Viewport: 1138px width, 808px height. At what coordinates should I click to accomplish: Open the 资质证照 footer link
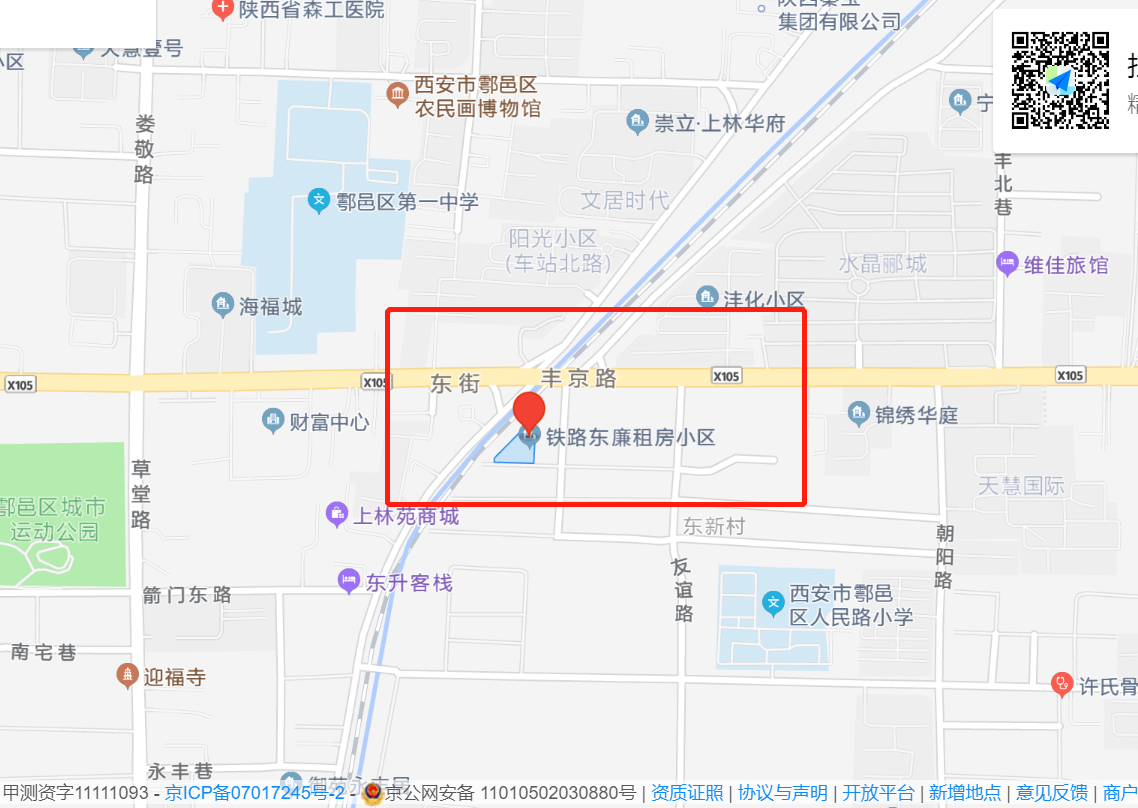pos(687,793)
